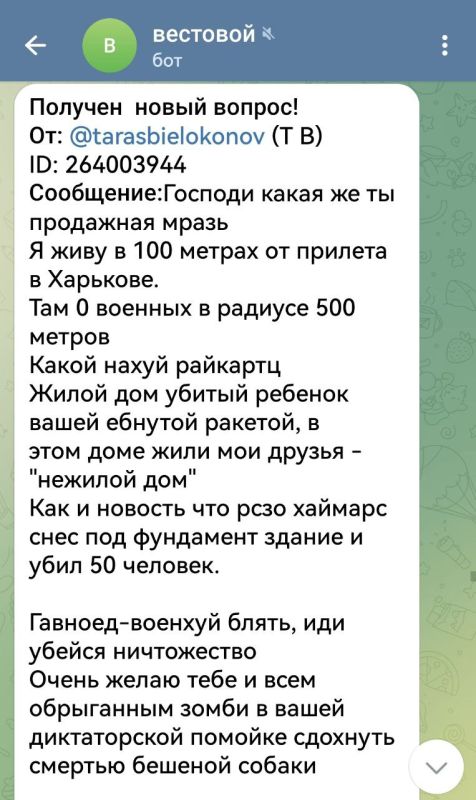Open chat info via вестовой title
Viewport: 476px width, 800px height.
[204, 35]
